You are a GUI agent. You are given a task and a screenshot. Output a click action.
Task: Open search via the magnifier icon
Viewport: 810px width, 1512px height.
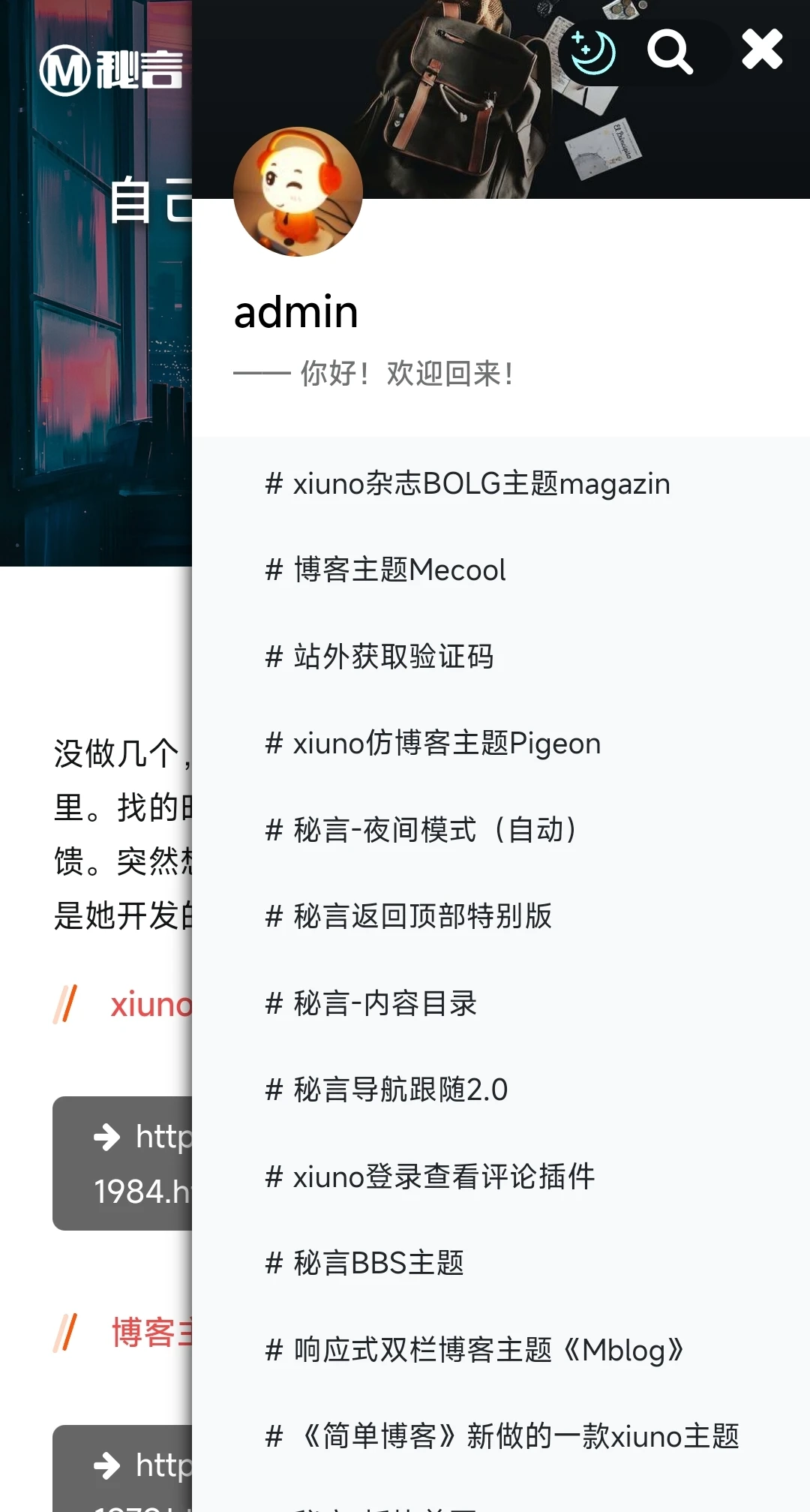click(669, 52)
